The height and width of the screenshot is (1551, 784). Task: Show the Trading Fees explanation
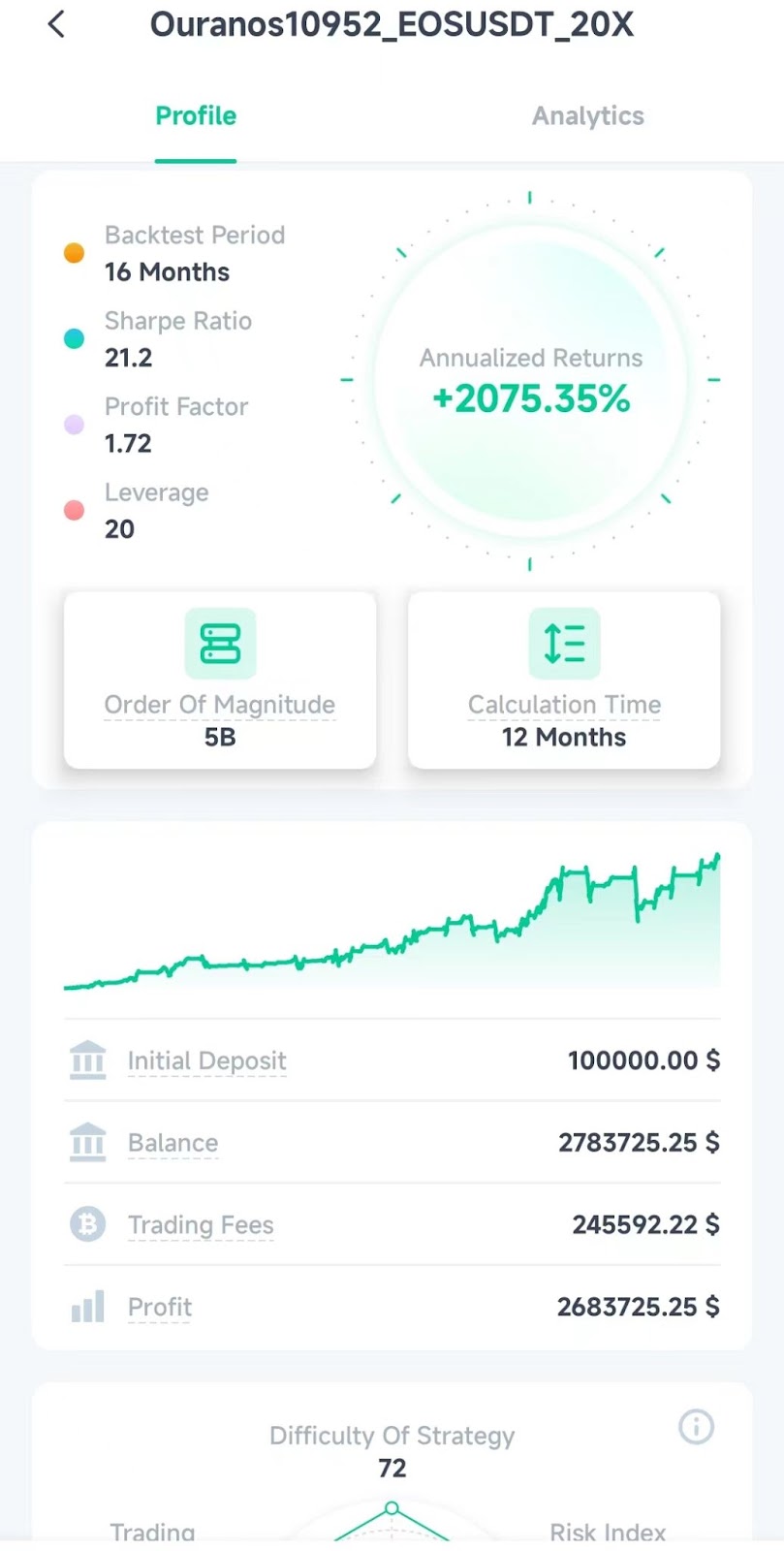click(201, 1225)
